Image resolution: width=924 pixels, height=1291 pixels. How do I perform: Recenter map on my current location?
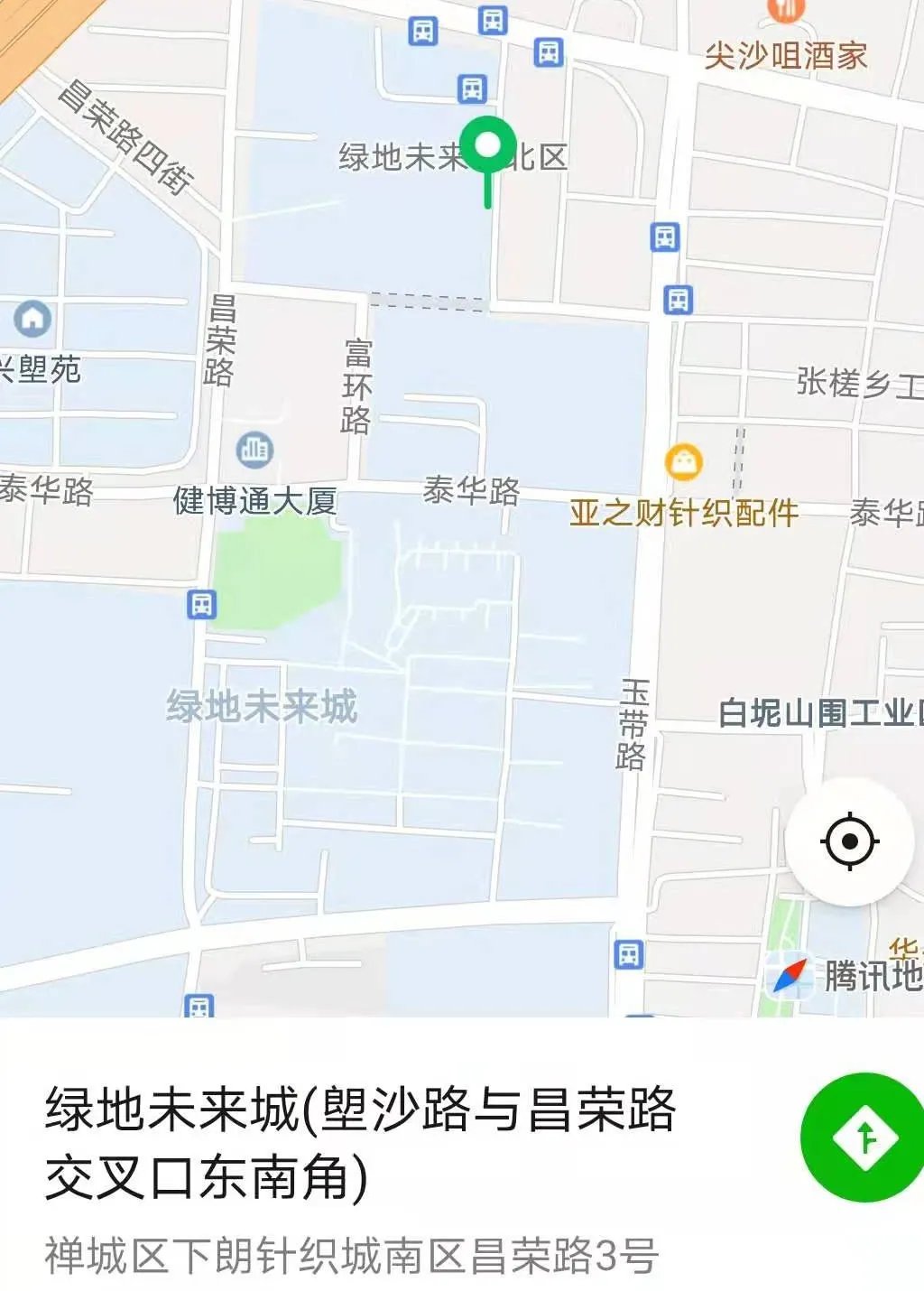[x=849, y=841]
